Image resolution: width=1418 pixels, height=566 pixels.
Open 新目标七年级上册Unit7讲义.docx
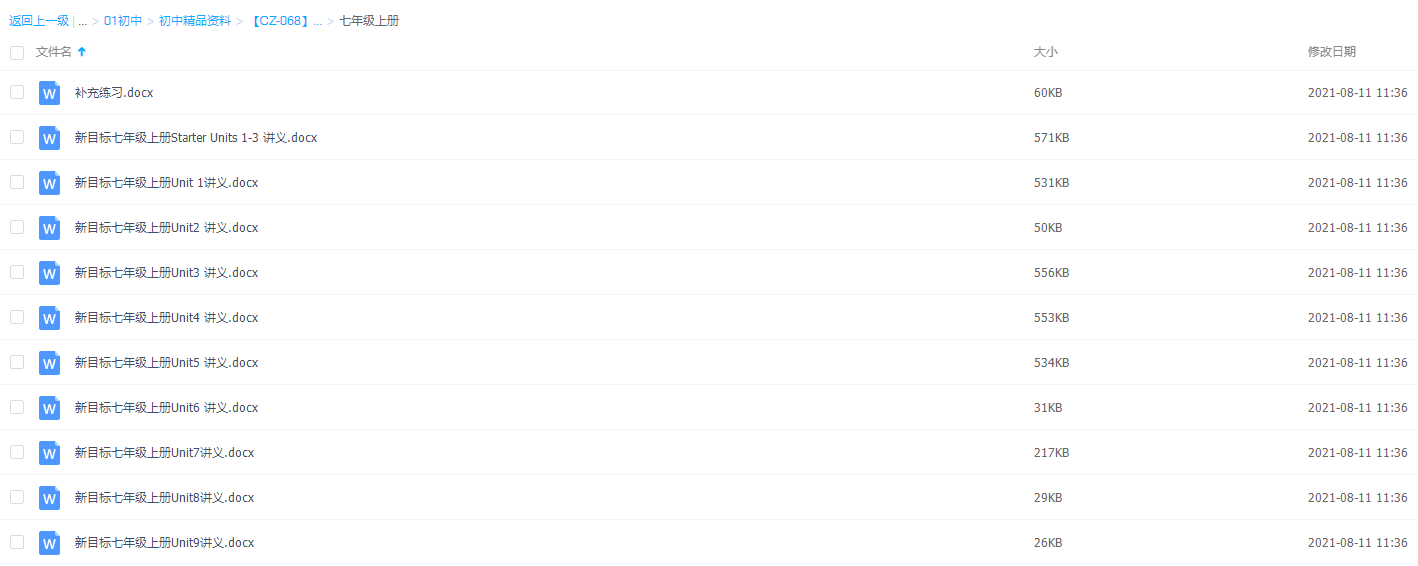pos(164,453)
